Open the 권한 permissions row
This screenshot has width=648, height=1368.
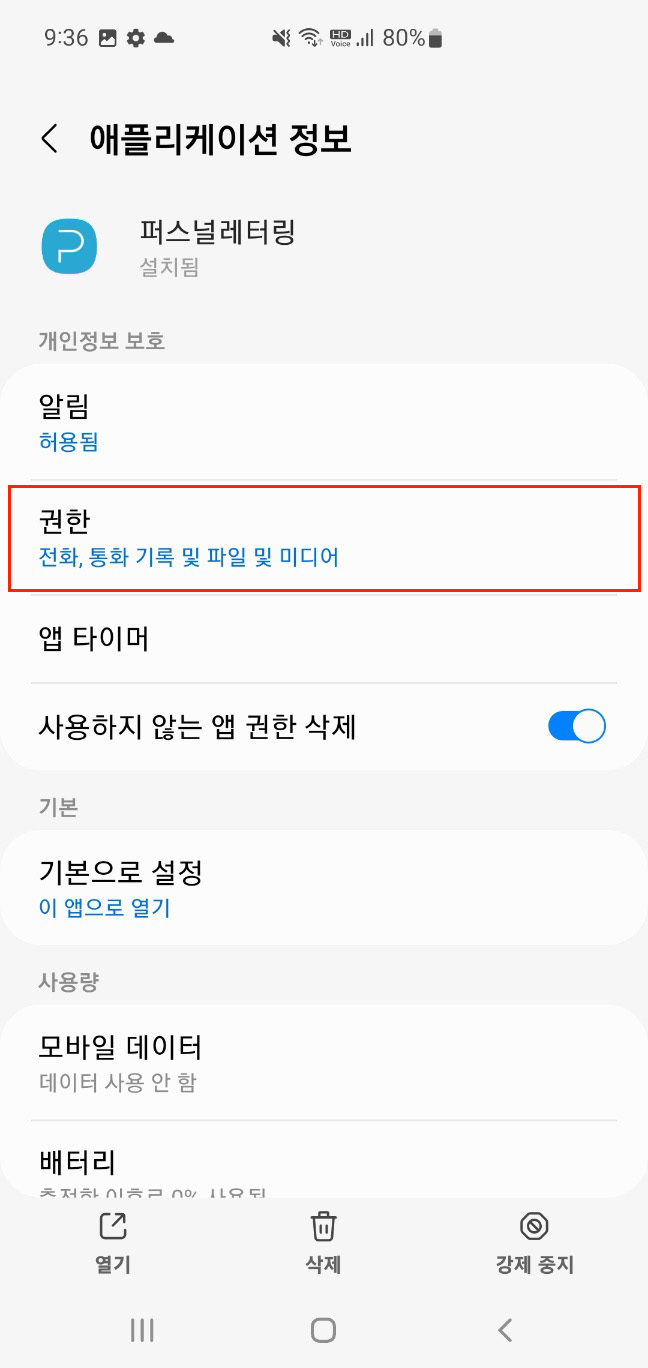click(x=324, y=538)
